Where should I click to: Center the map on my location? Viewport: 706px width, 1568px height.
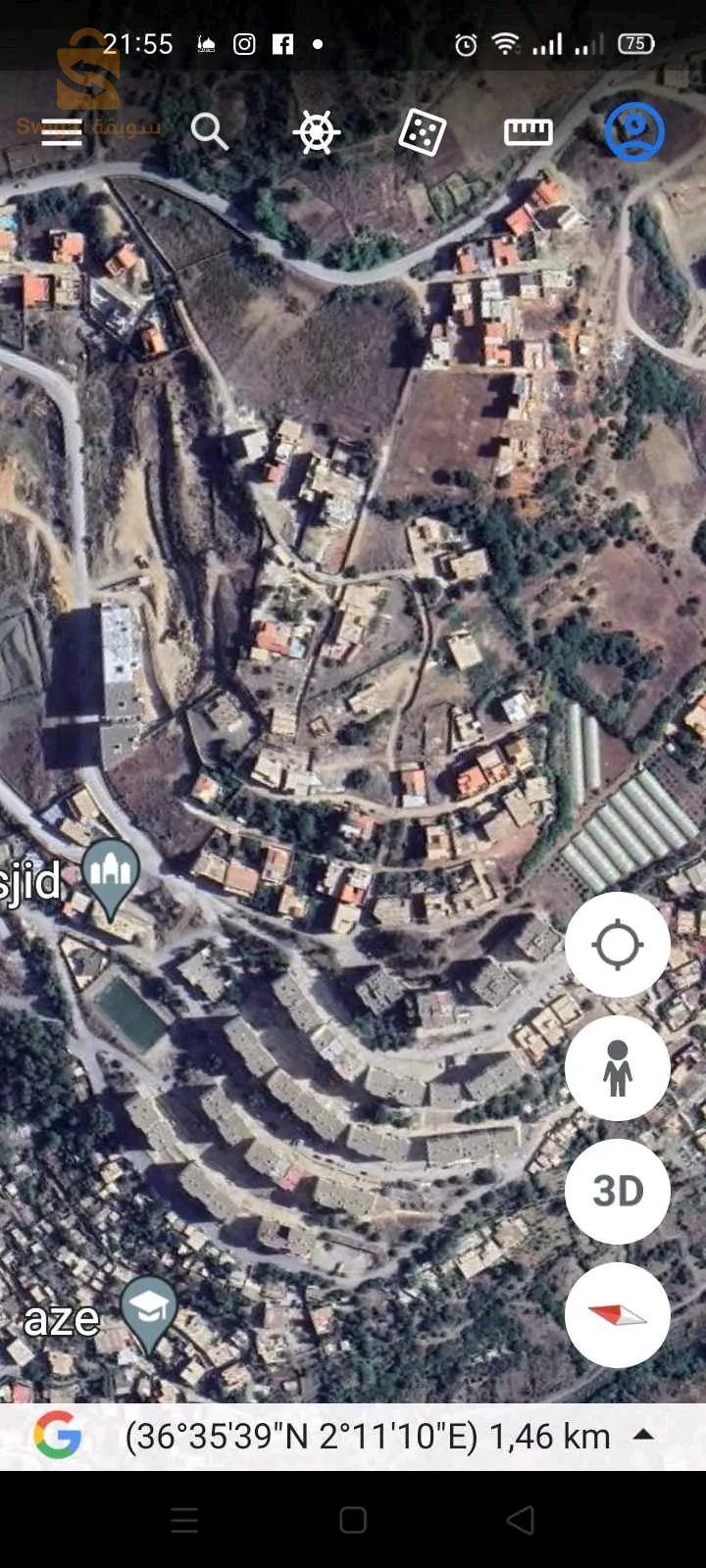click(x=618, y=946)
